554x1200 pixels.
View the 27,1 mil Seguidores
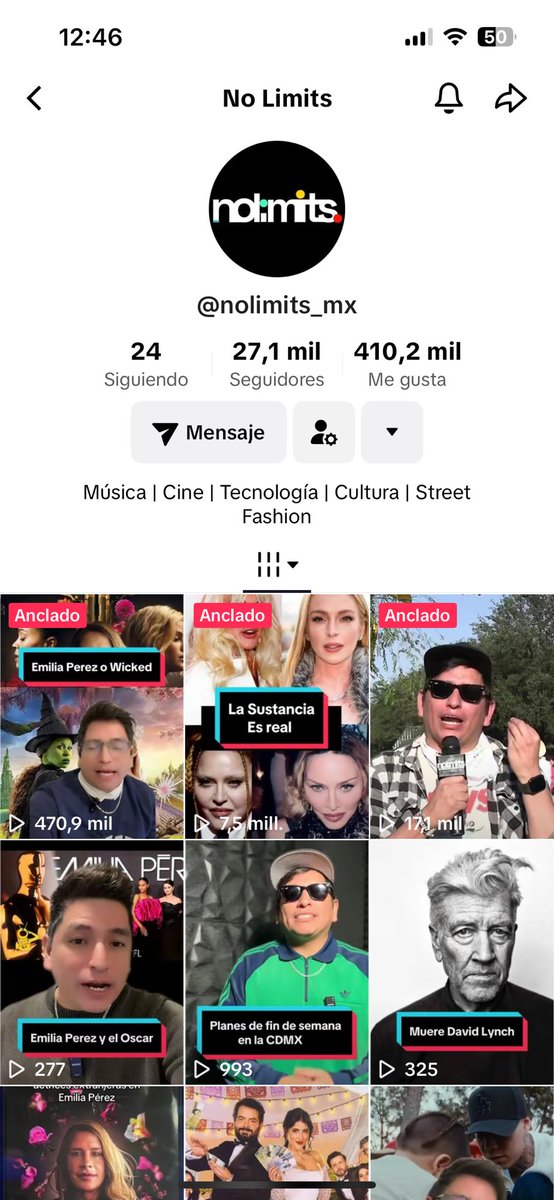[277, 364]
